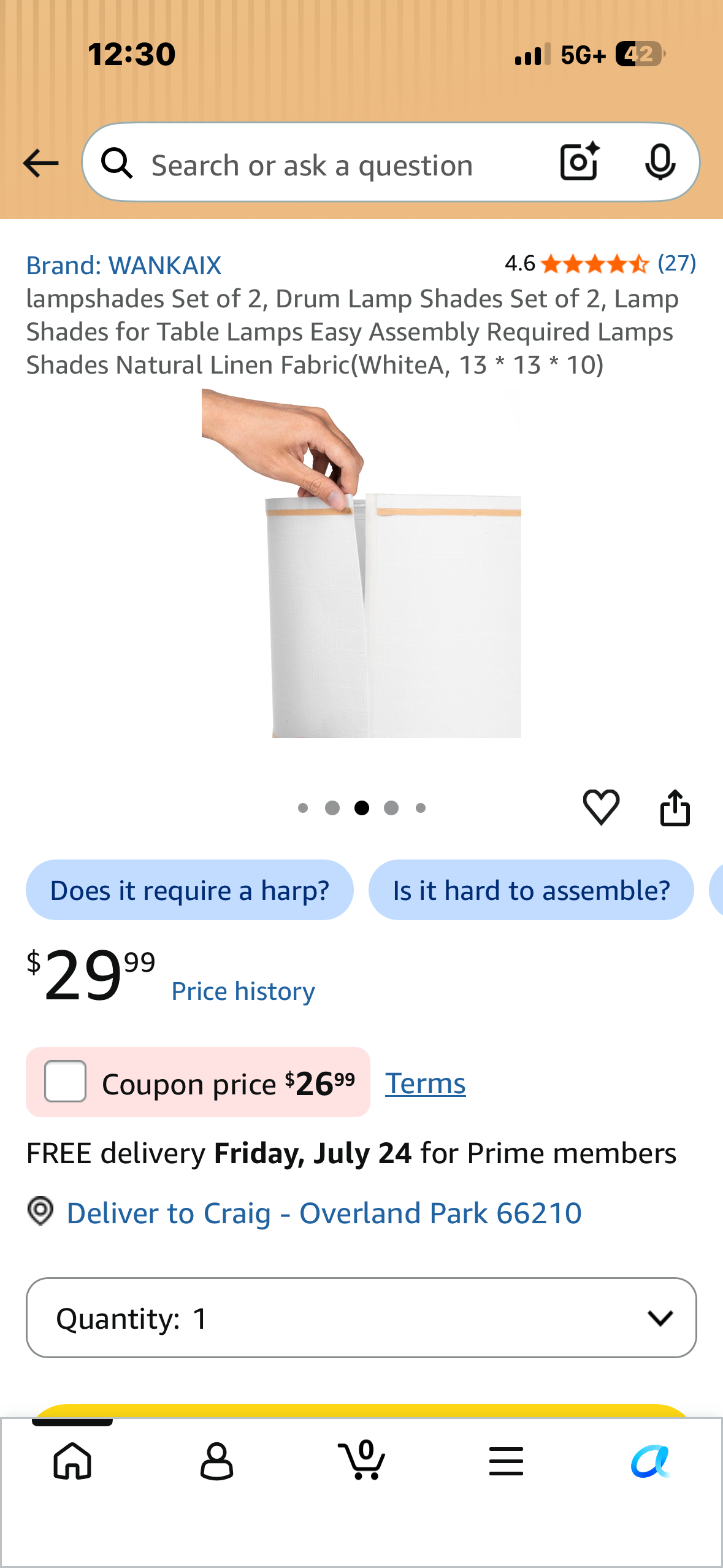Start voice search with the microphone
723x1568 pixels.
[x=660, y=163]
